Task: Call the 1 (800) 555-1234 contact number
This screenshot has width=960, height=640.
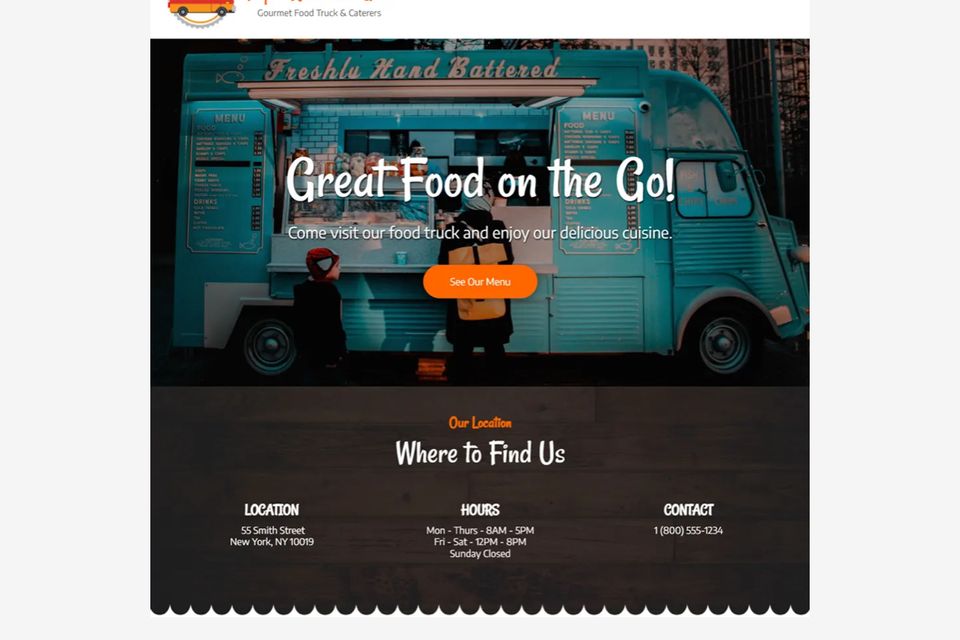Action: [x=688, y=531]
